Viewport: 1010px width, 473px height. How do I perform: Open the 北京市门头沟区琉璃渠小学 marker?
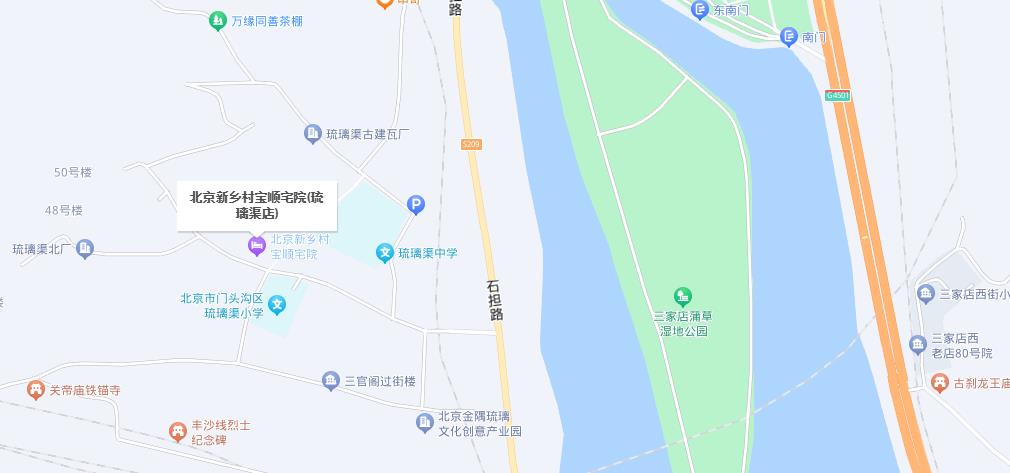tap(278, 305)
